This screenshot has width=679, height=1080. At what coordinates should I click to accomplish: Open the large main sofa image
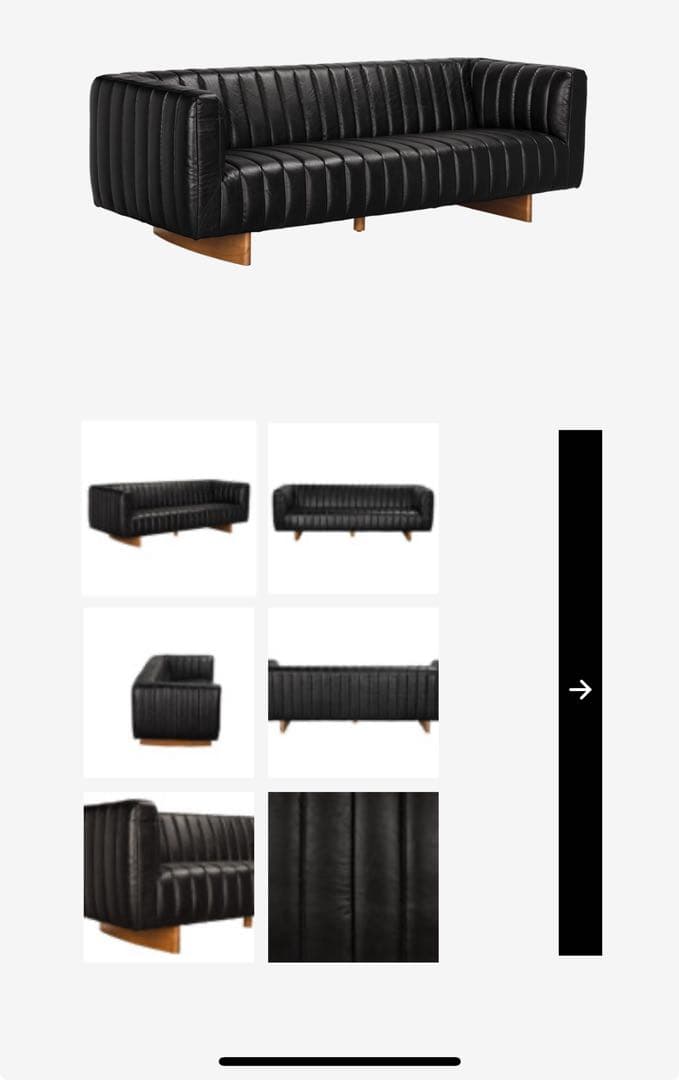point(338,160)
